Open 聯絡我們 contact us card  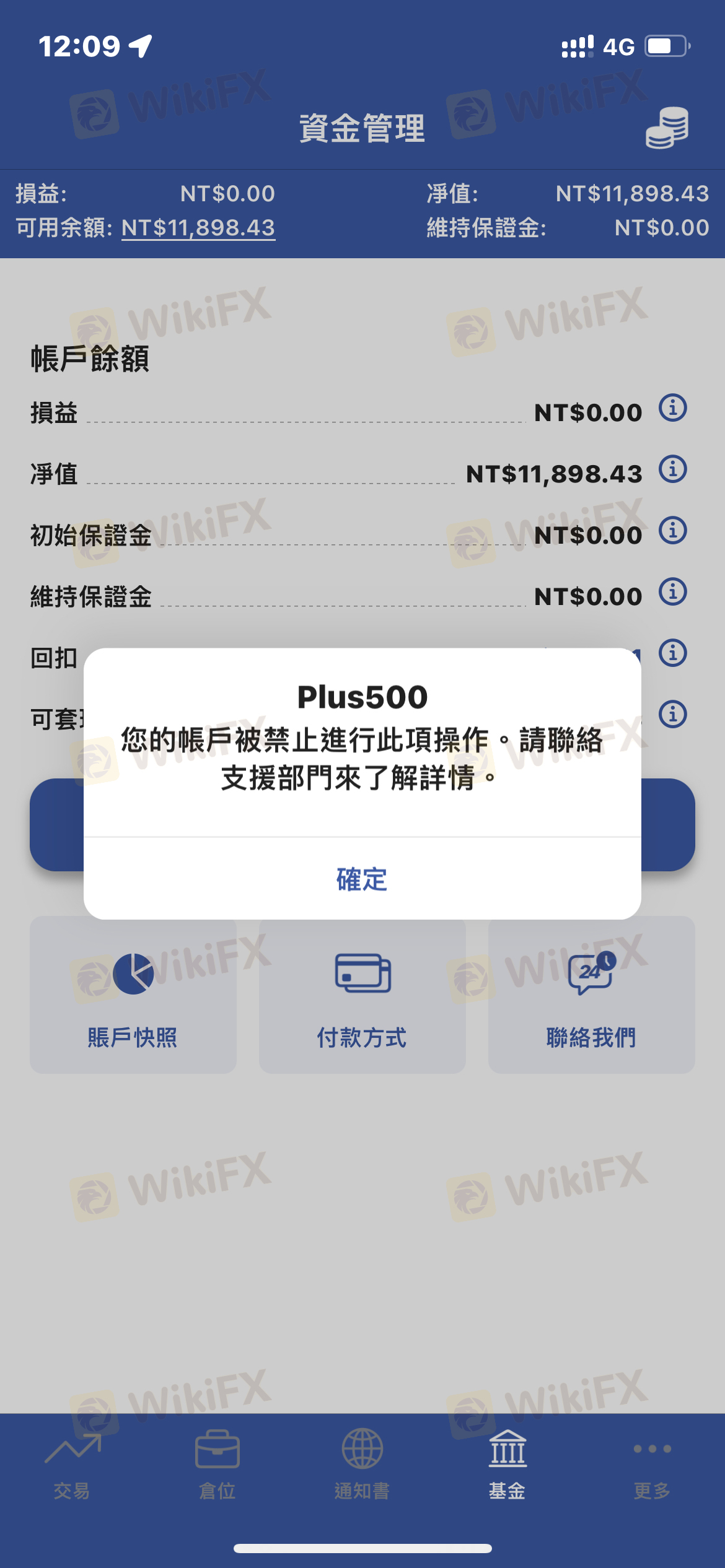(x=591, y=995)
